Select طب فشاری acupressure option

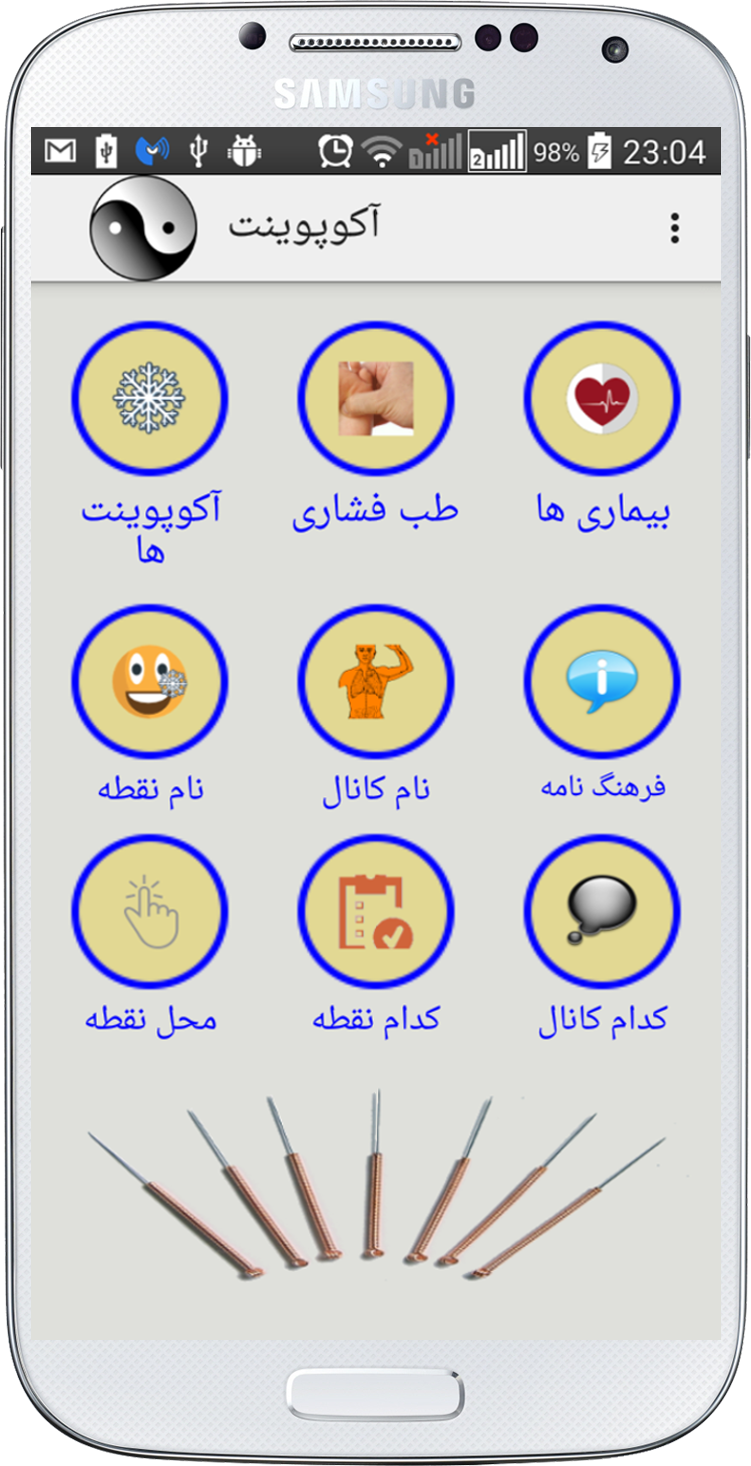375,399
